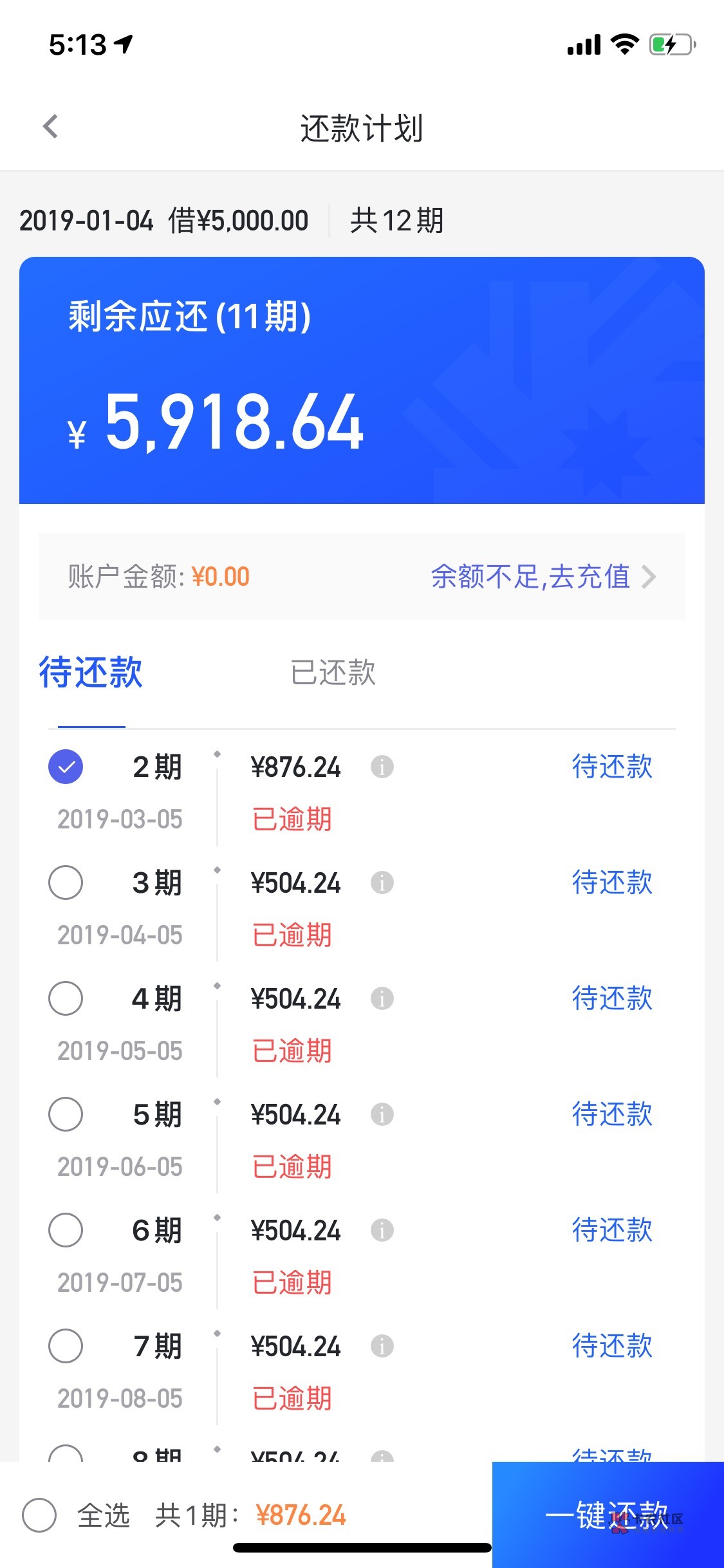Image resolution: width=724 pixels, height=1568 pixels.
Task: Switch to 已还款 tab
Action: [x=333, y=673]
